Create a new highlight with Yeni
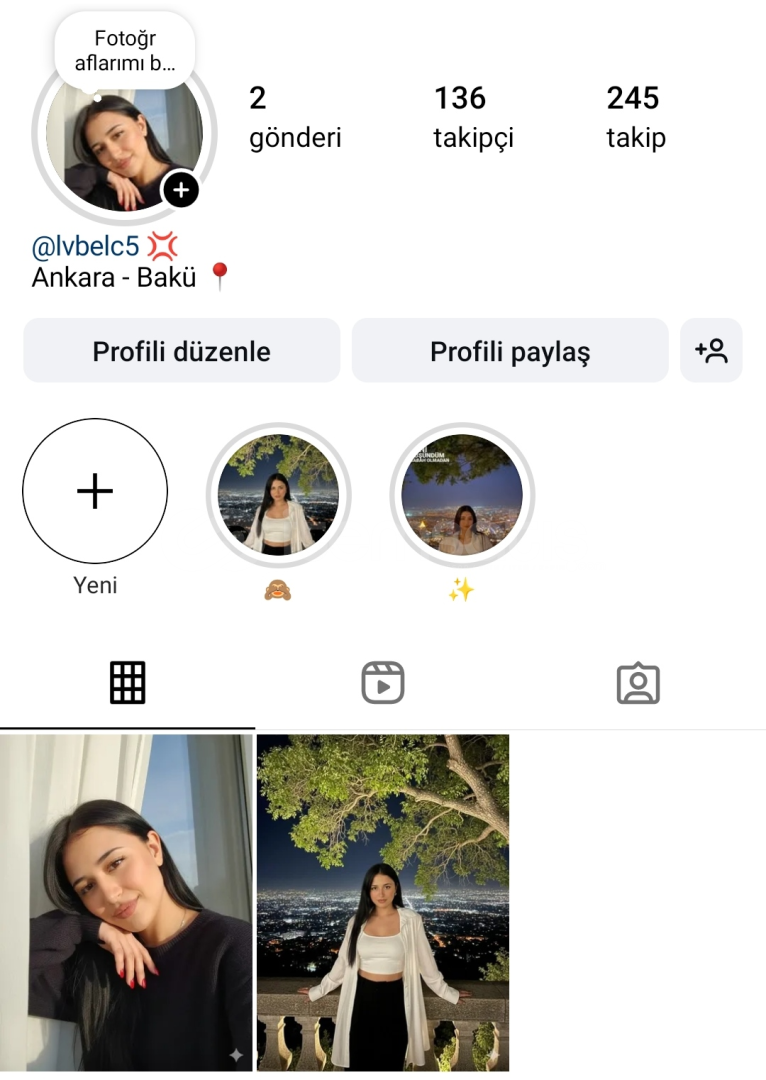 (x=95, y=492)
